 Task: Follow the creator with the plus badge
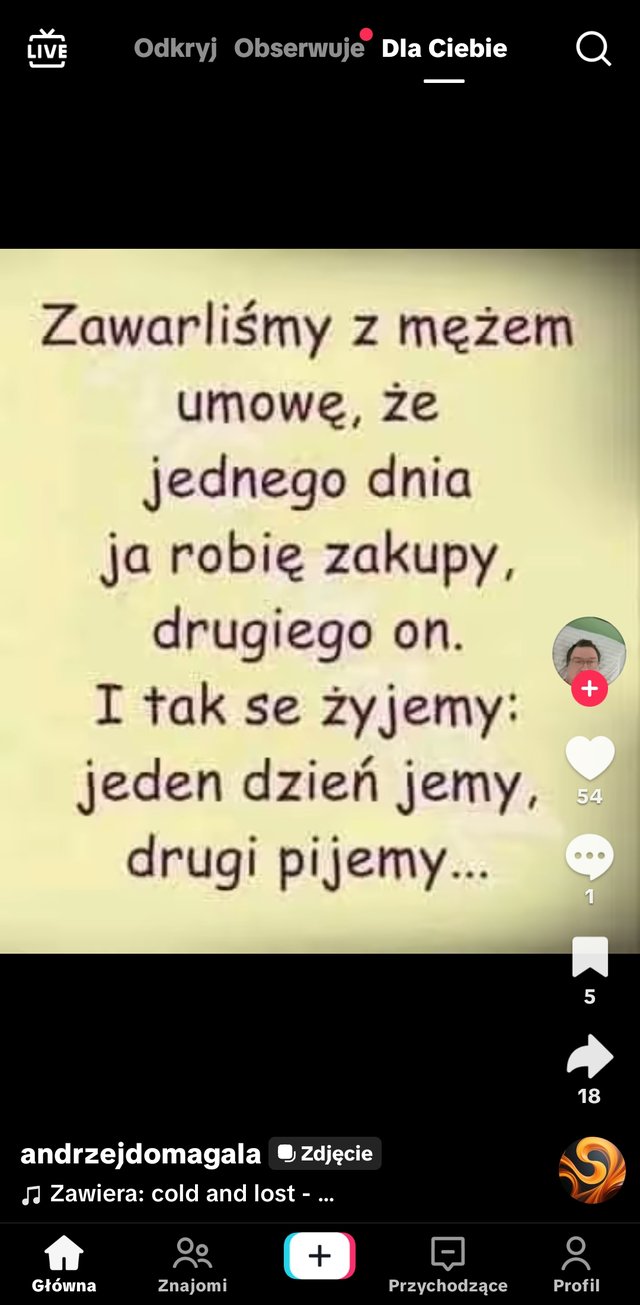[589, 689]
